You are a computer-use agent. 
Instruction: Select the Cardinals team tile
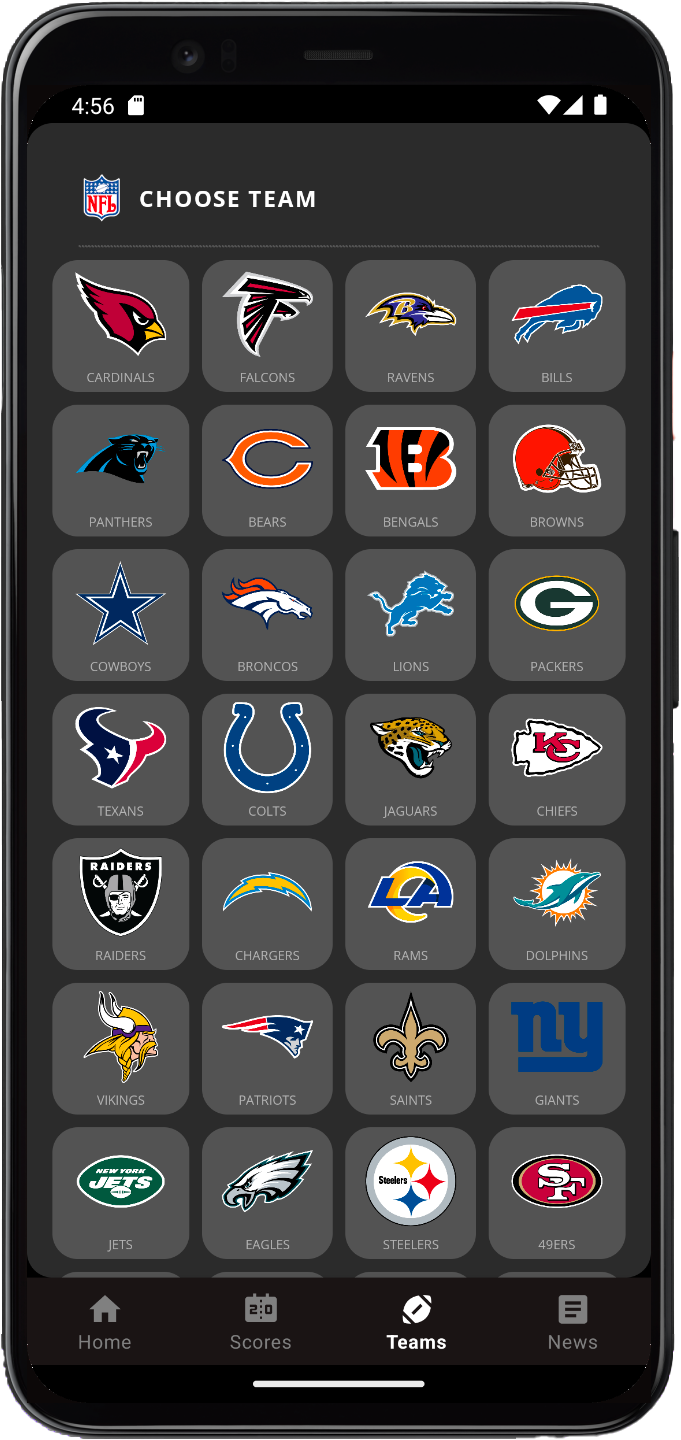tap(120, 326)
